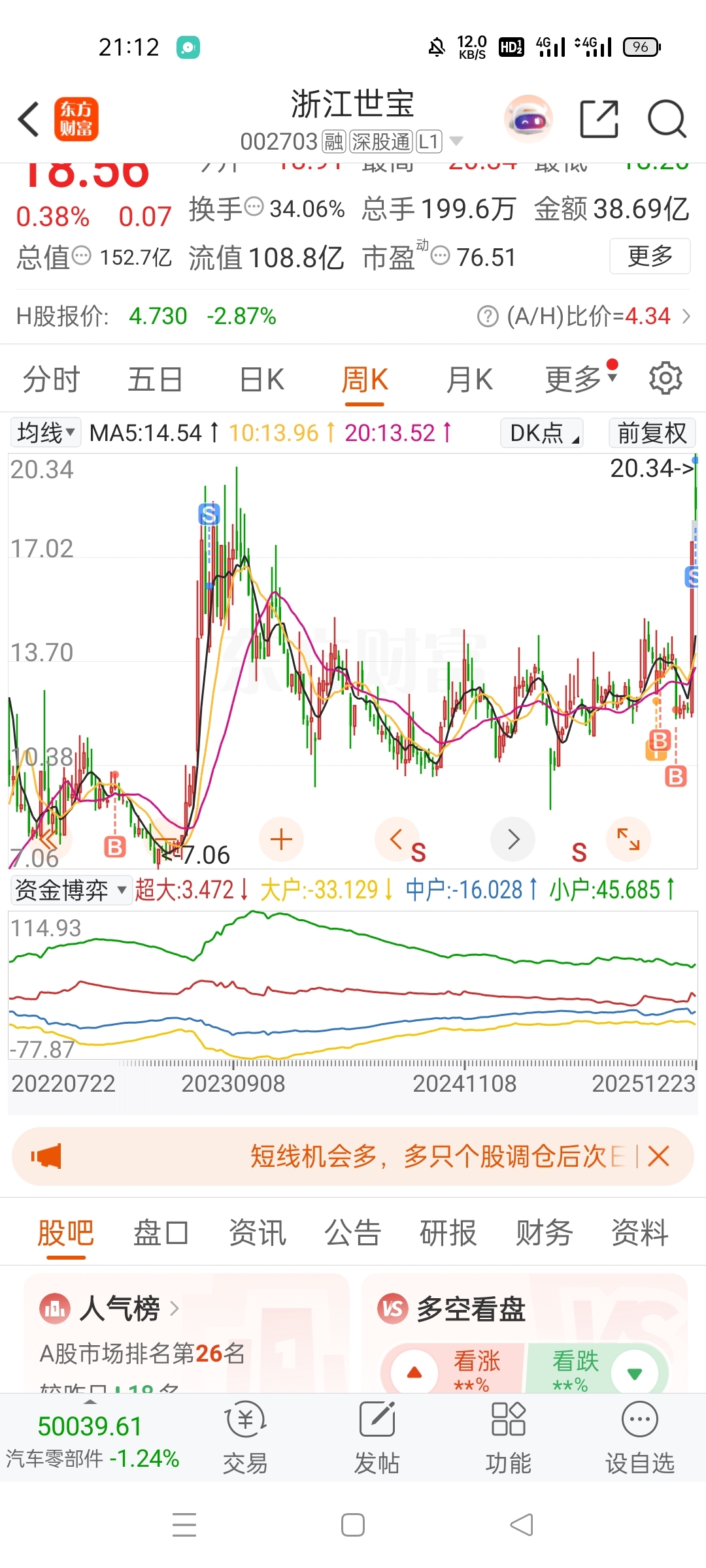Expand the chart to fullscreen
706x1568 pixels.
[628, 839]
